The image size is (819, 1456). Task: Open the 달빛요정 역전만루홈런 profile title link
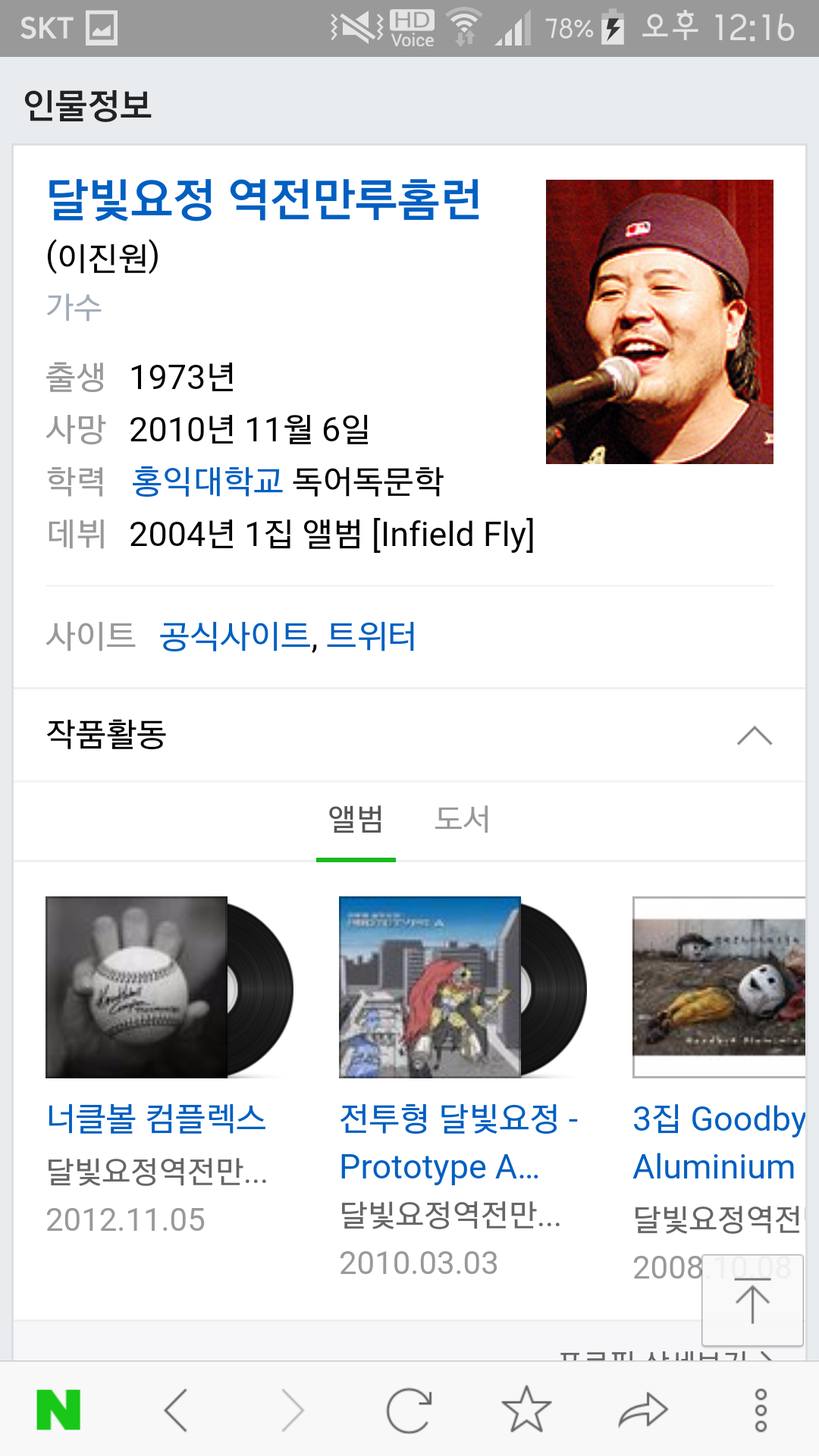pyautogui.click(x=264, y=200)
